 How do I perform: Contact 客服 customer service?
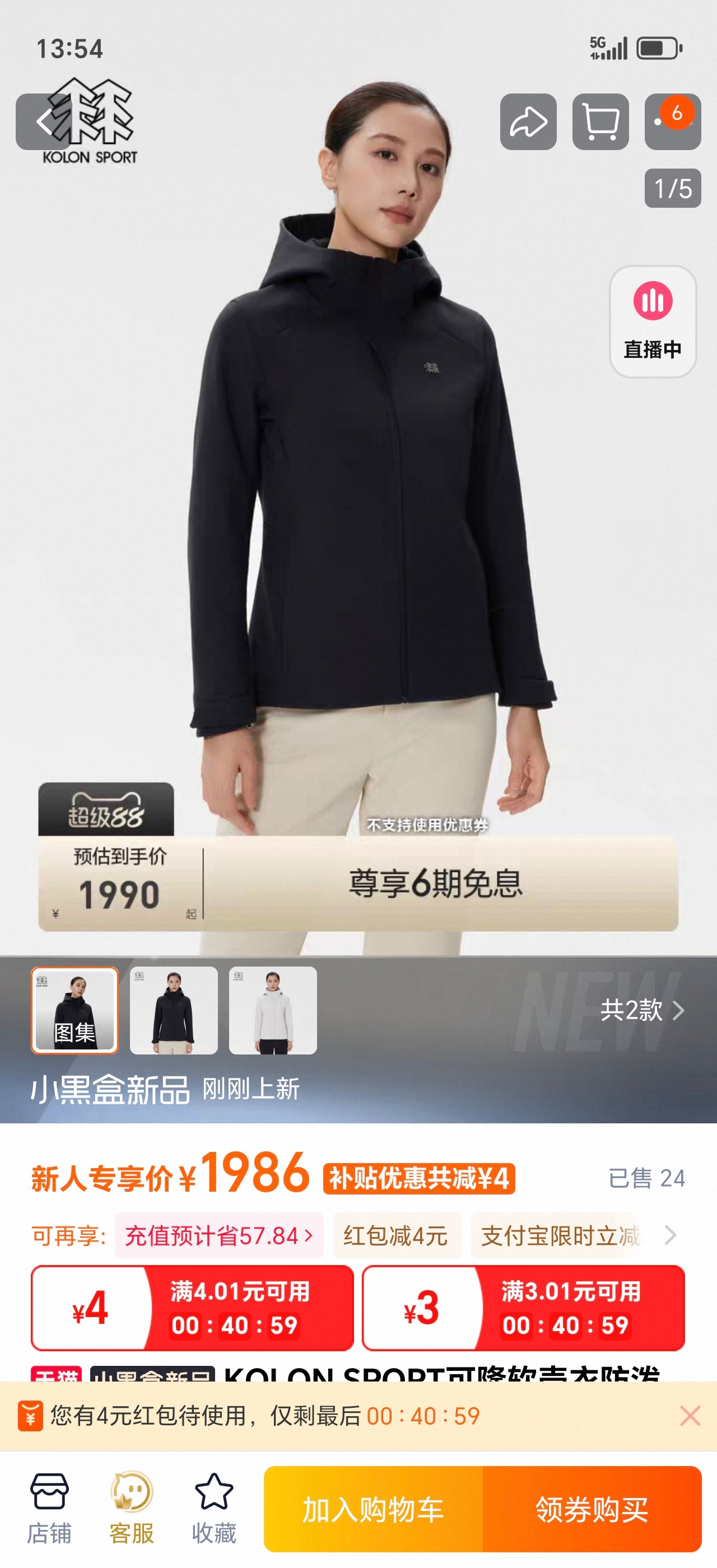click(132, 1508)
